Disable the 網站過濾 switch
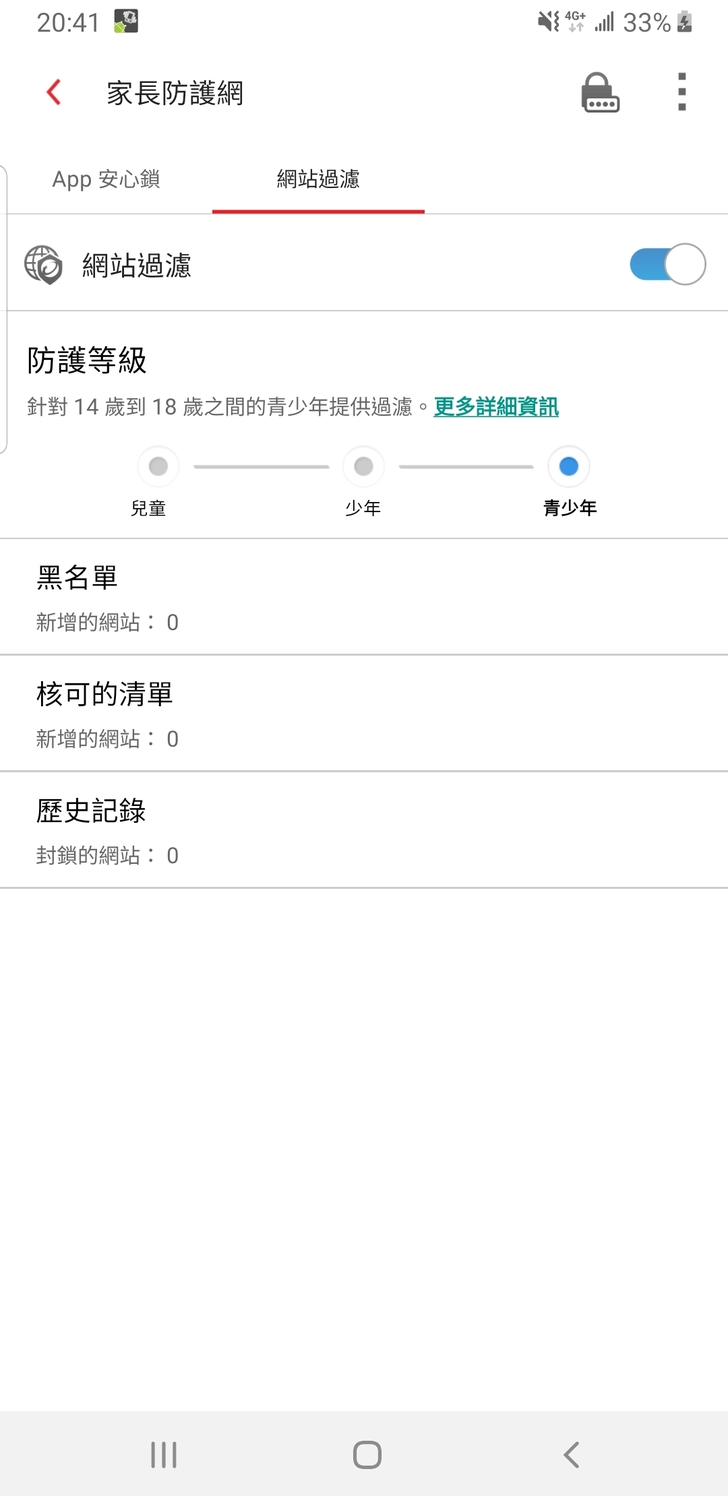Image resolution: width=728 pixels, height=1496 pixels. click(x=667, y=265)
